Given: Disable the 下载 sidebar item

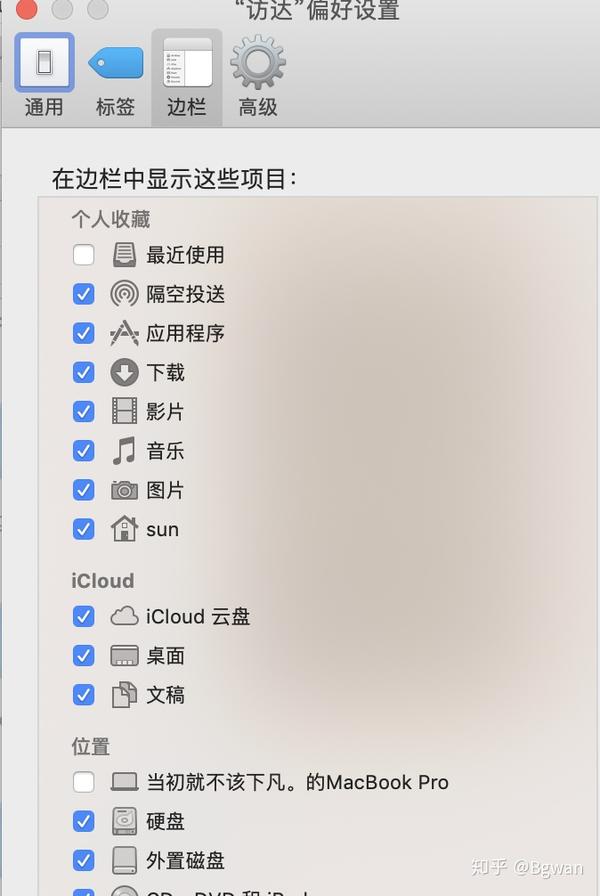Looking at the screenshot, I should tap(84, 372).
